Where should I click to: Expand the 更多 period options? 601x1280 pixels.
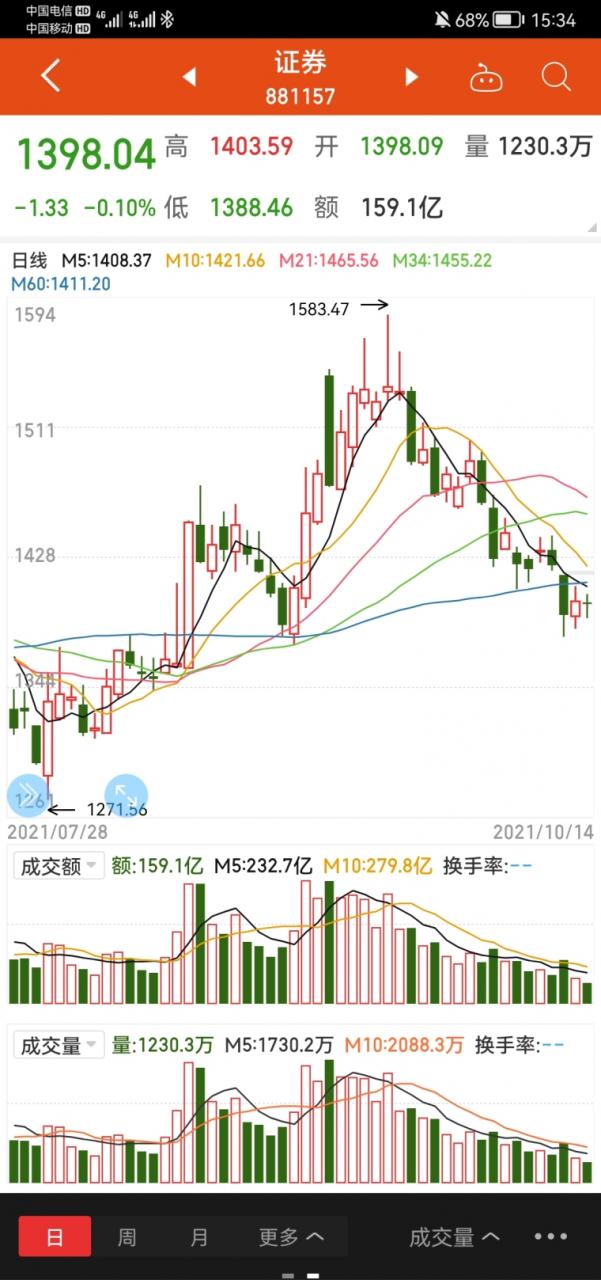[x=291, y=1237]
